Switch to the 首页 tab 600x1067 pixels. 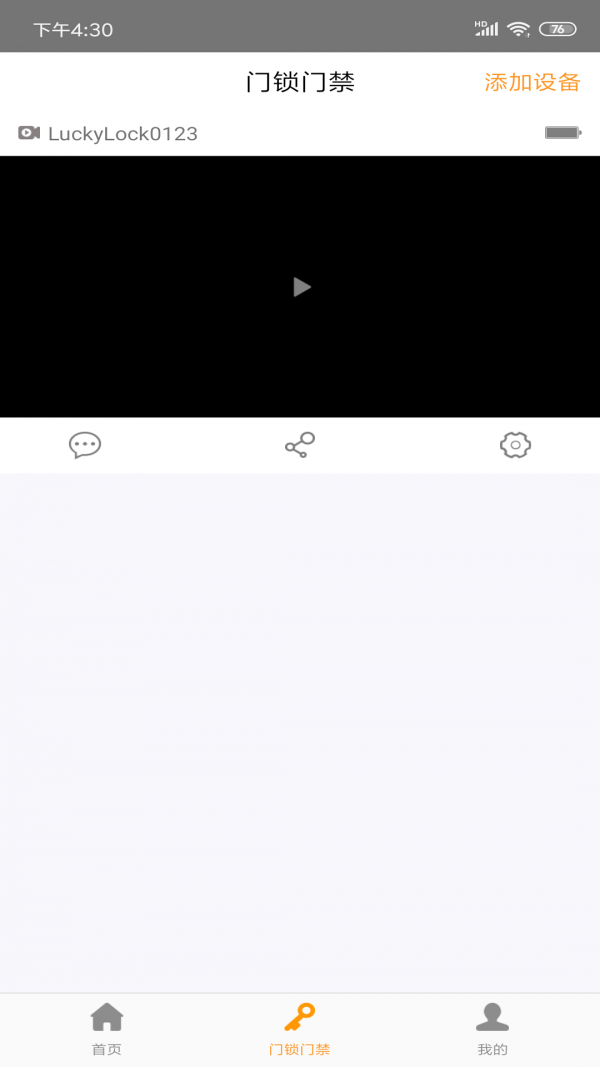107,1029
